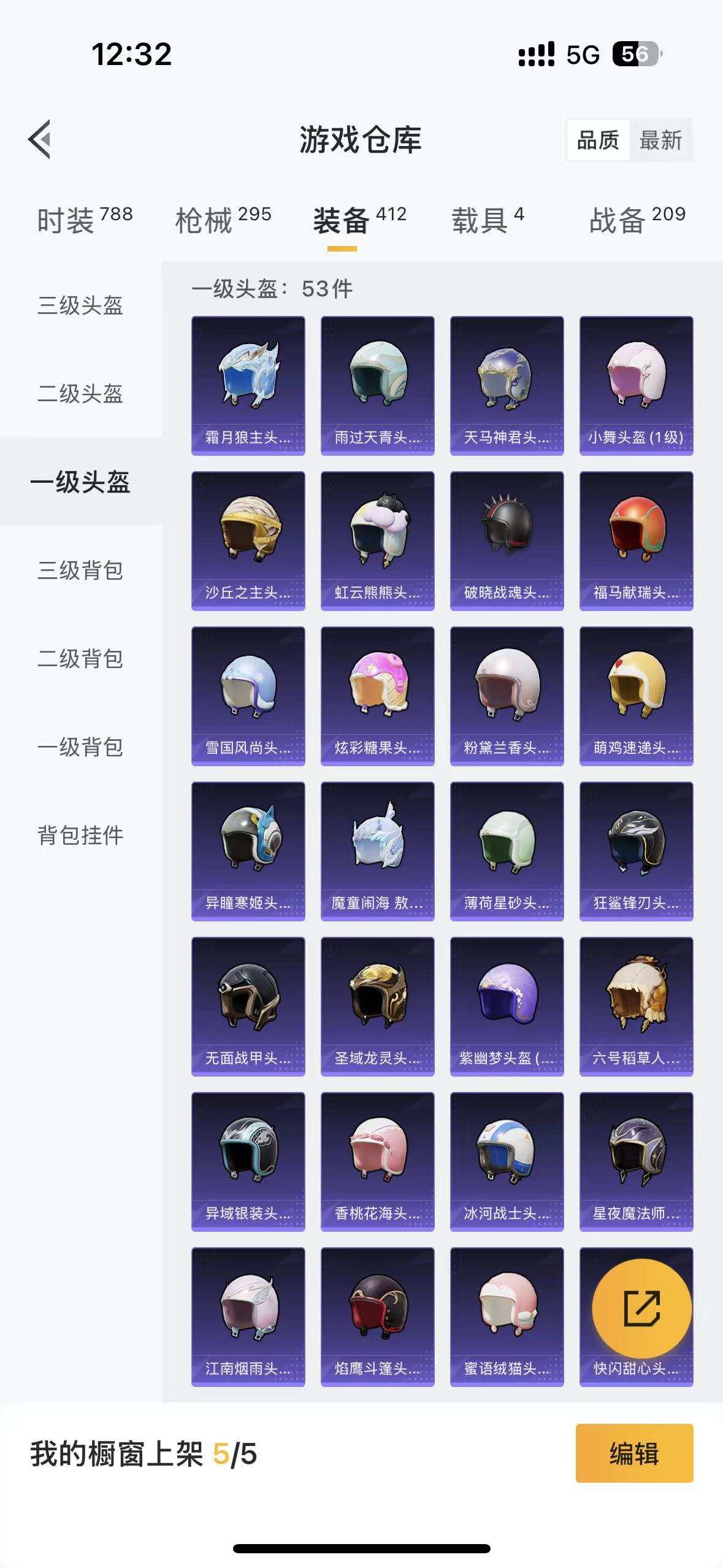Open 三级背包 category
Image resolution: width=723 pixels, height=1568 pixels.
pos(80,571)
